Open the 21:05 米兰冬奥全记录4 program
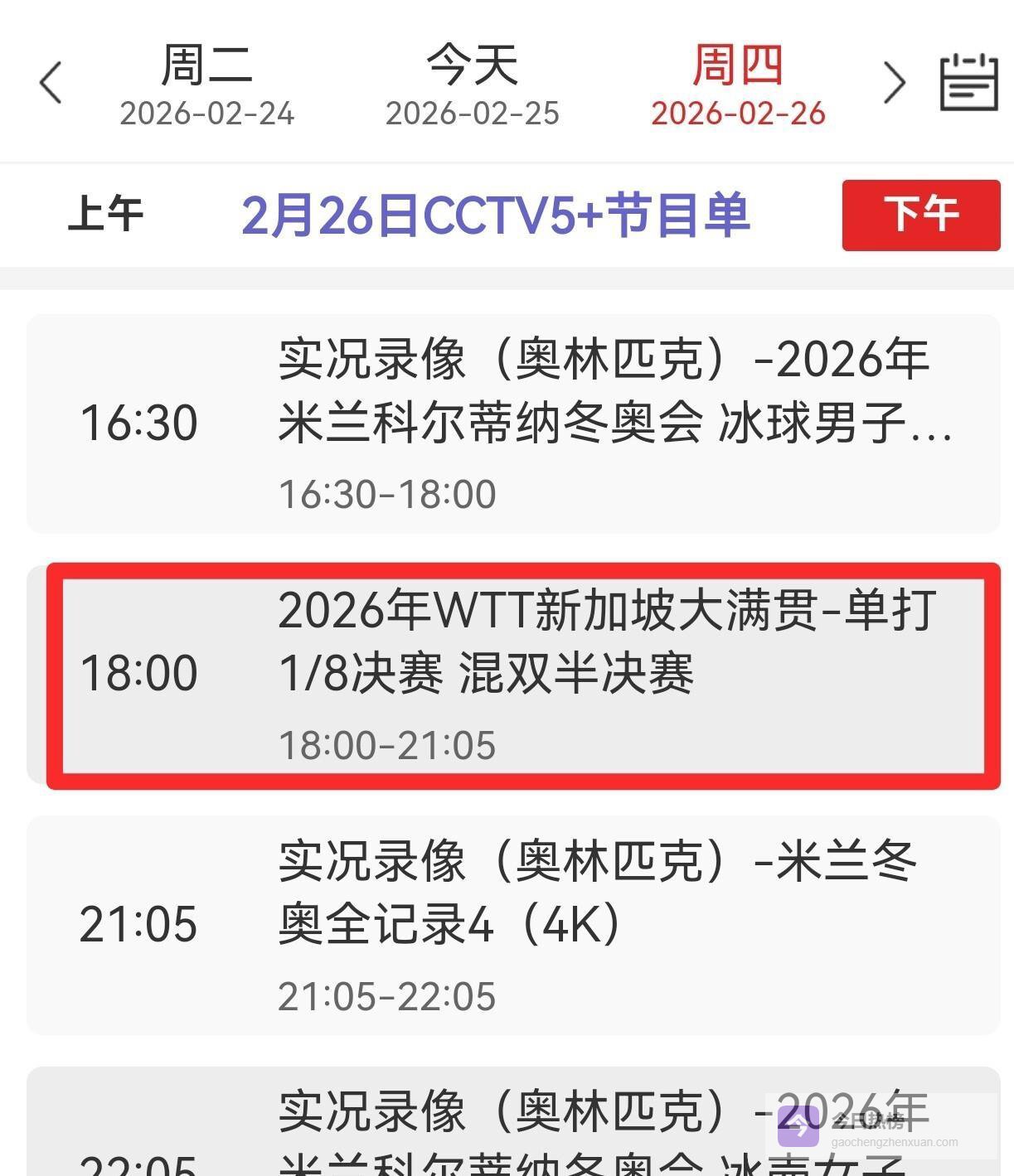The width and height of the screenshot is (1014, 1176). coord(512,925)
